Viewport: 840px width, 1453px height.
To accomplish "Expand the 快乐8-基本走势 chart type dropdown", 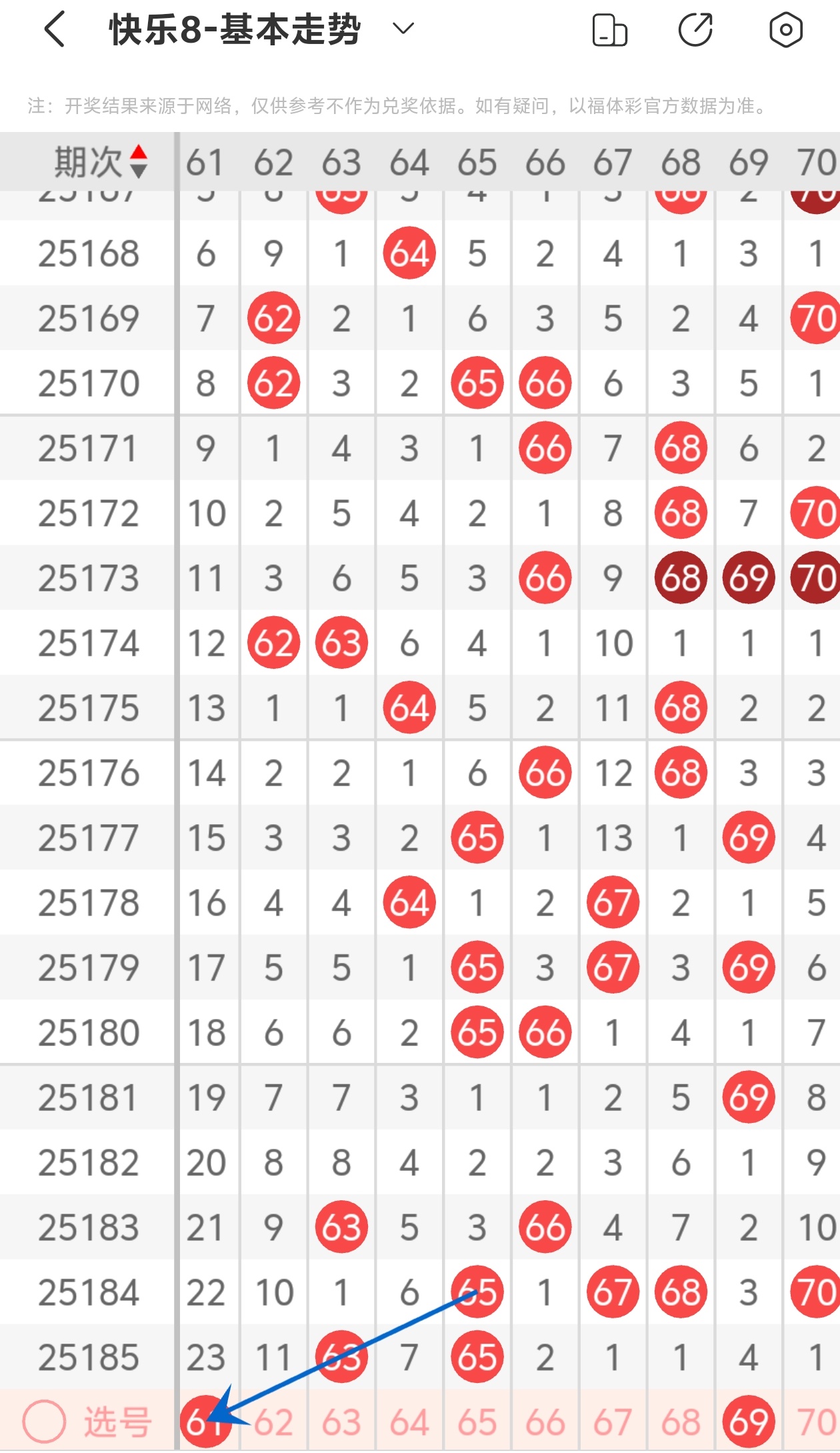I will [x=403, y=29].
